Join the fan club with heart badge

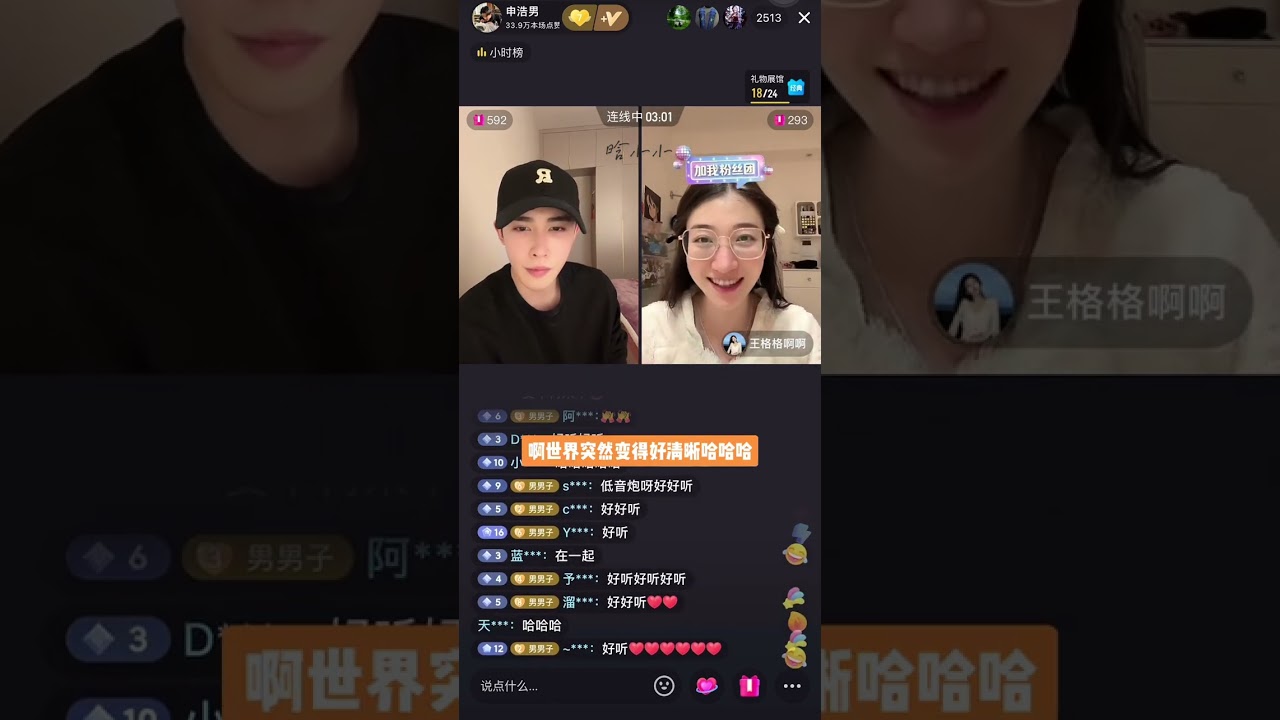(580, 17)
